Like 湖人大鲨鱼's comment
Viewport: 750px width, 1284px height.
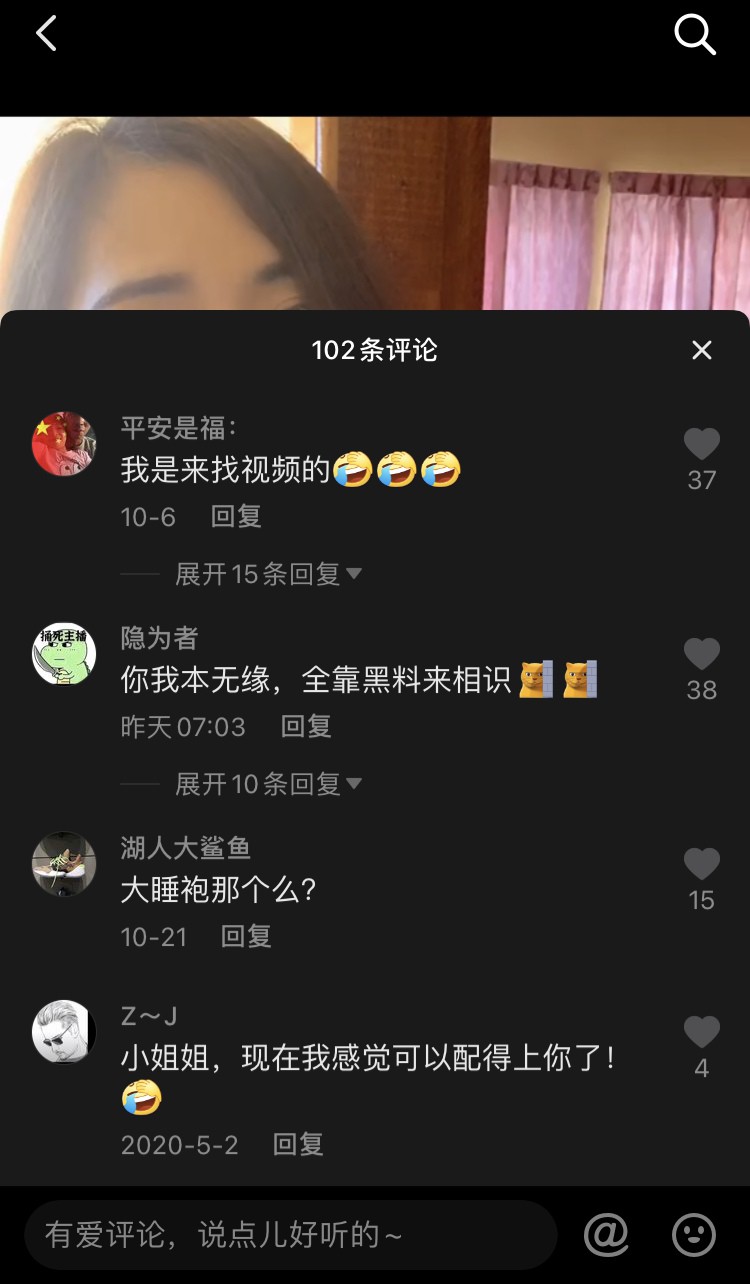click(x=702, y=865)
